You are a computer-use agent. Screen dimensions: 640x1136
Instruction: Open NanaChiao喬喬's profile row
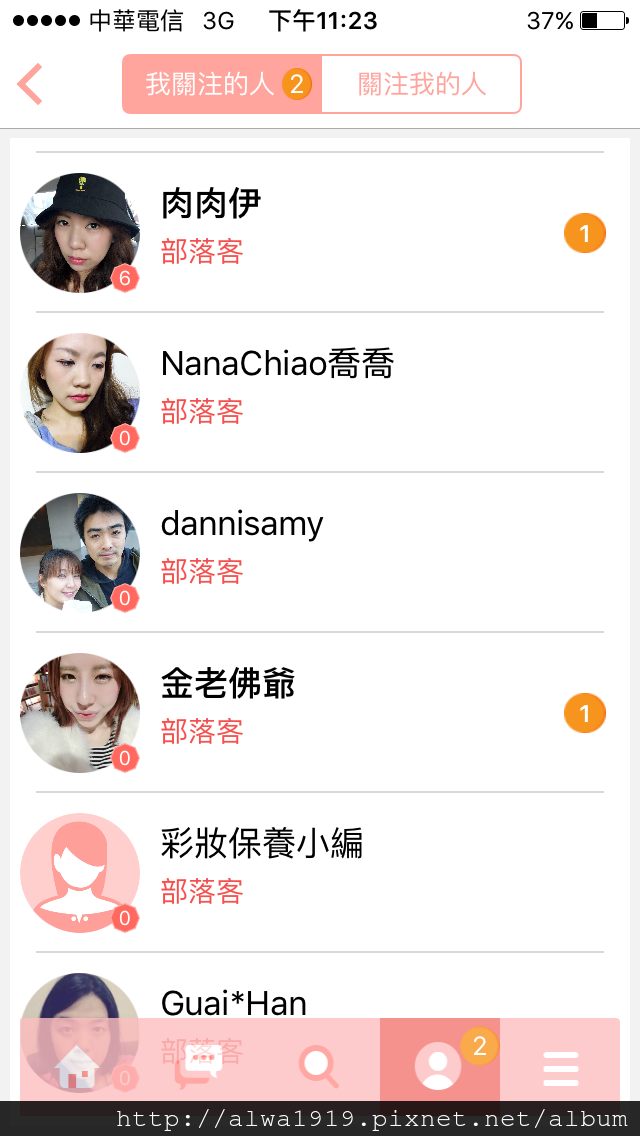tap(320, 393)
